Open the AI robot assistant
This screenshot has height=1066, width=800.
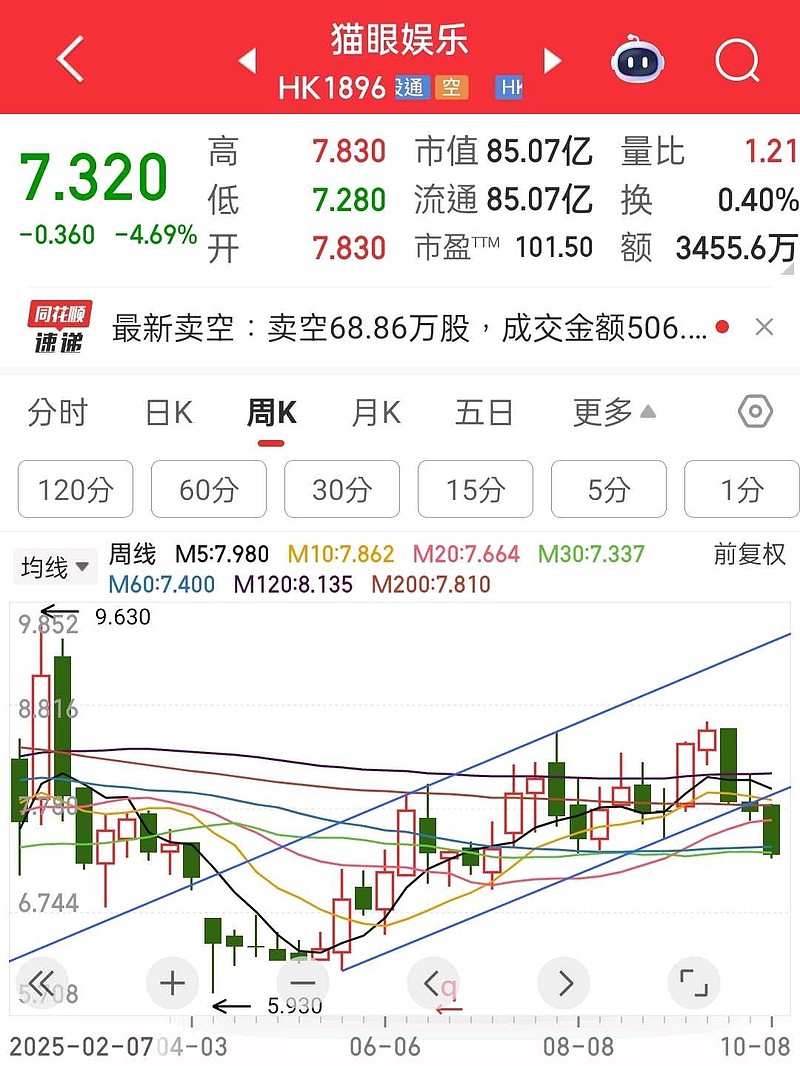point(638,60)
